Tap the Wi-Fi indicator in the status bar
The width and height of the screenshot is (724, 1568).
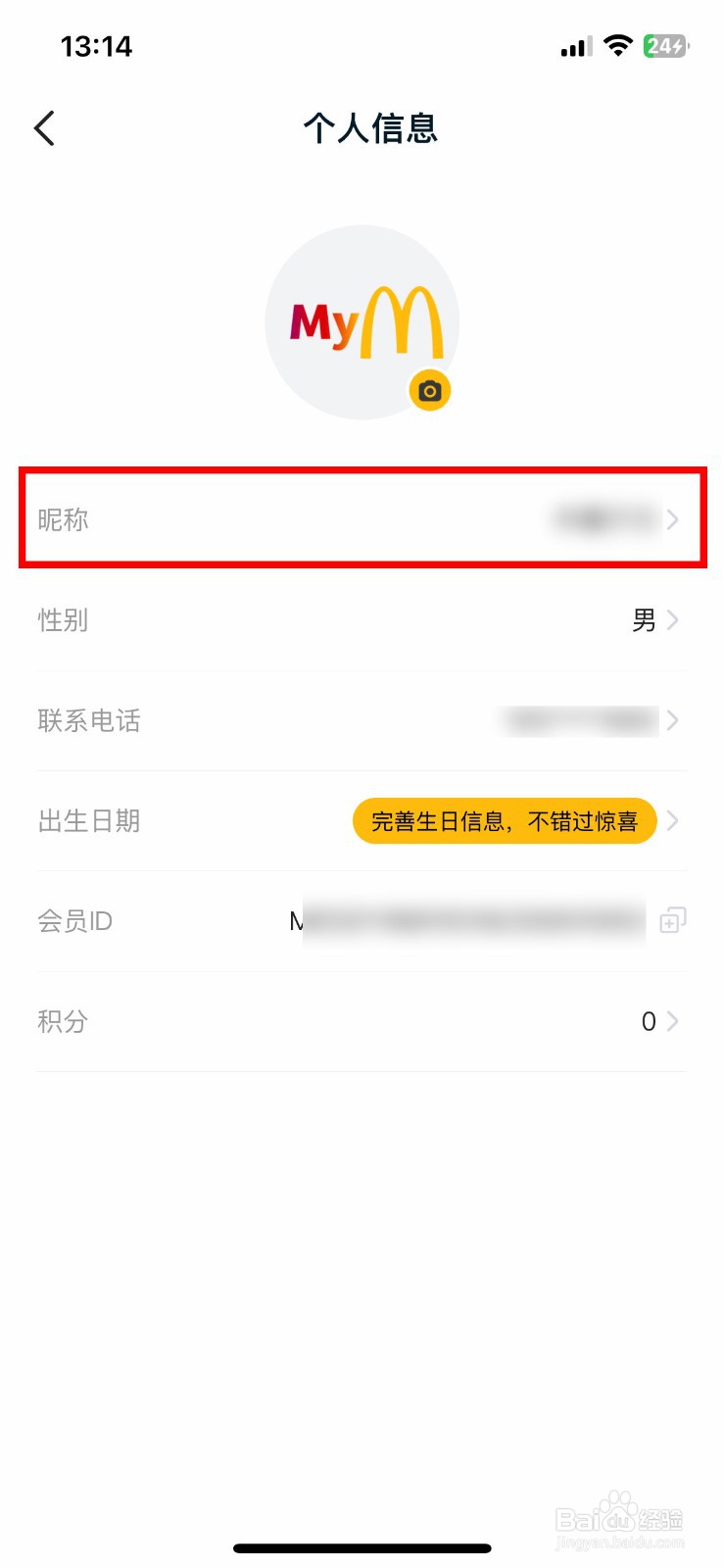click(619, 45)
